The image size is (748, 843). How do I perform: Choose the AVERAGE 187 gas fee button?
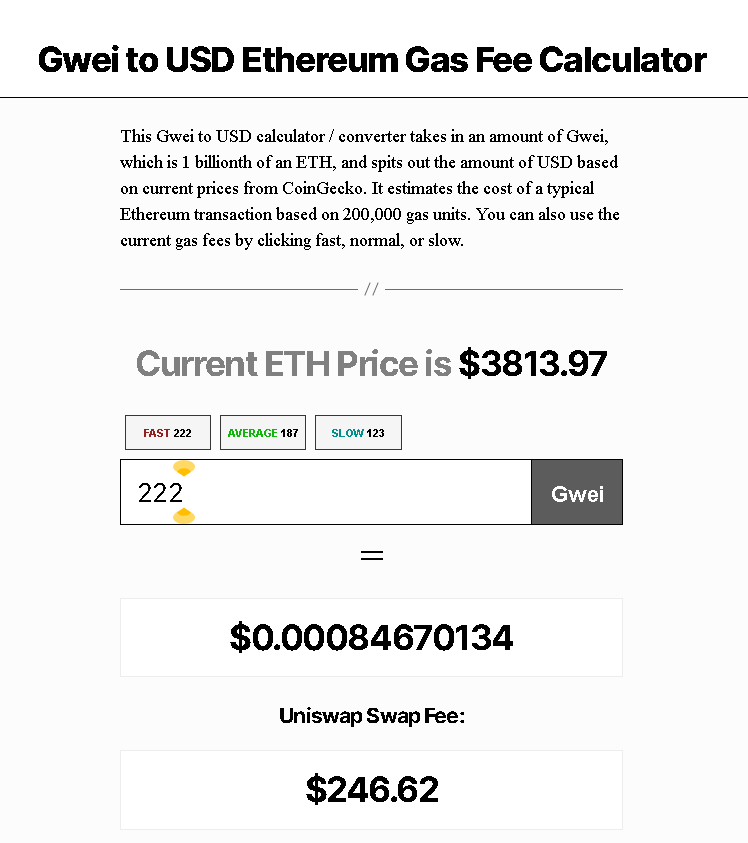263,432
